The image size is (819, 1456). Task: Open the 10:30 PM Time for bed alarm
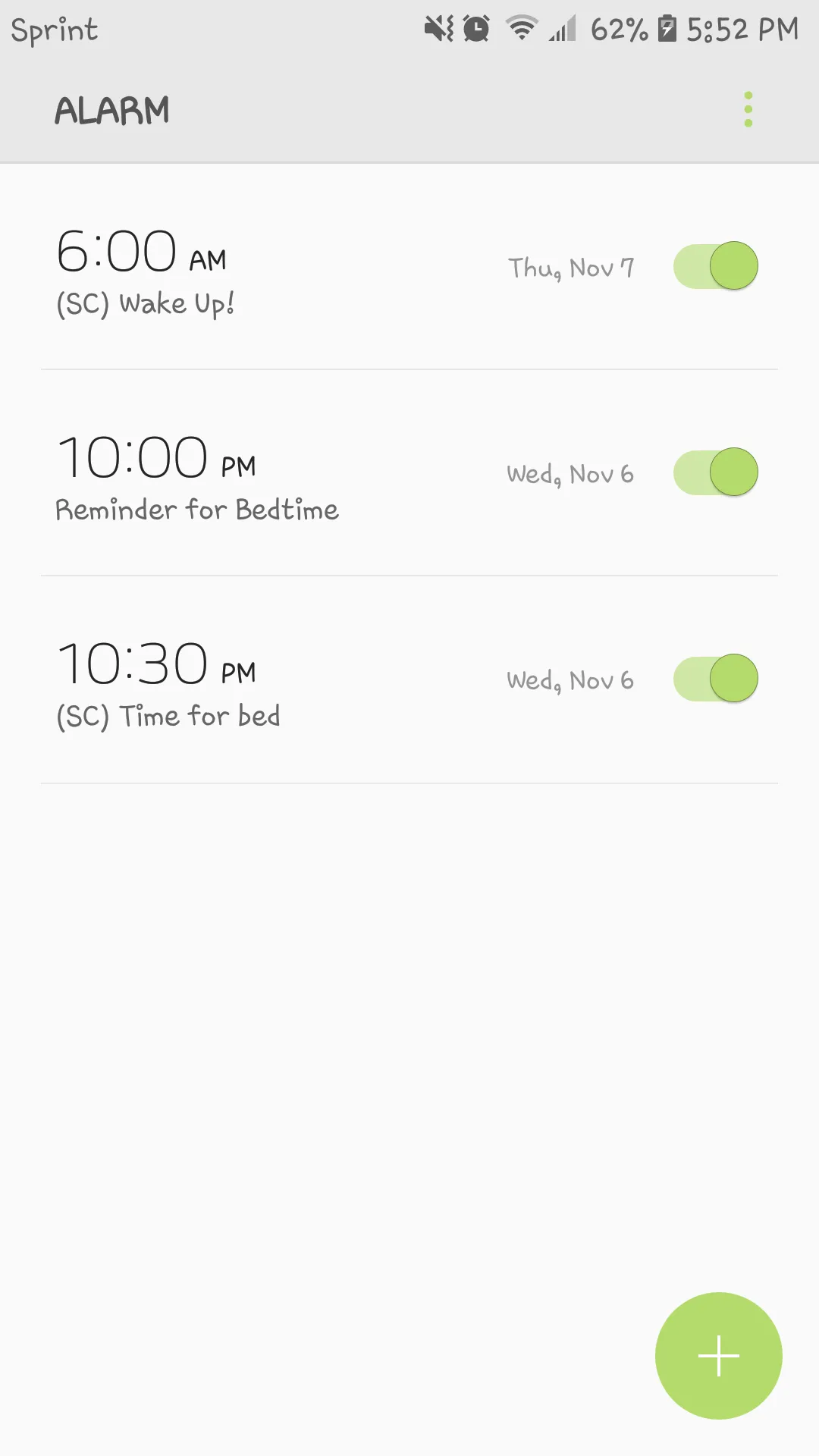point(409,679)
